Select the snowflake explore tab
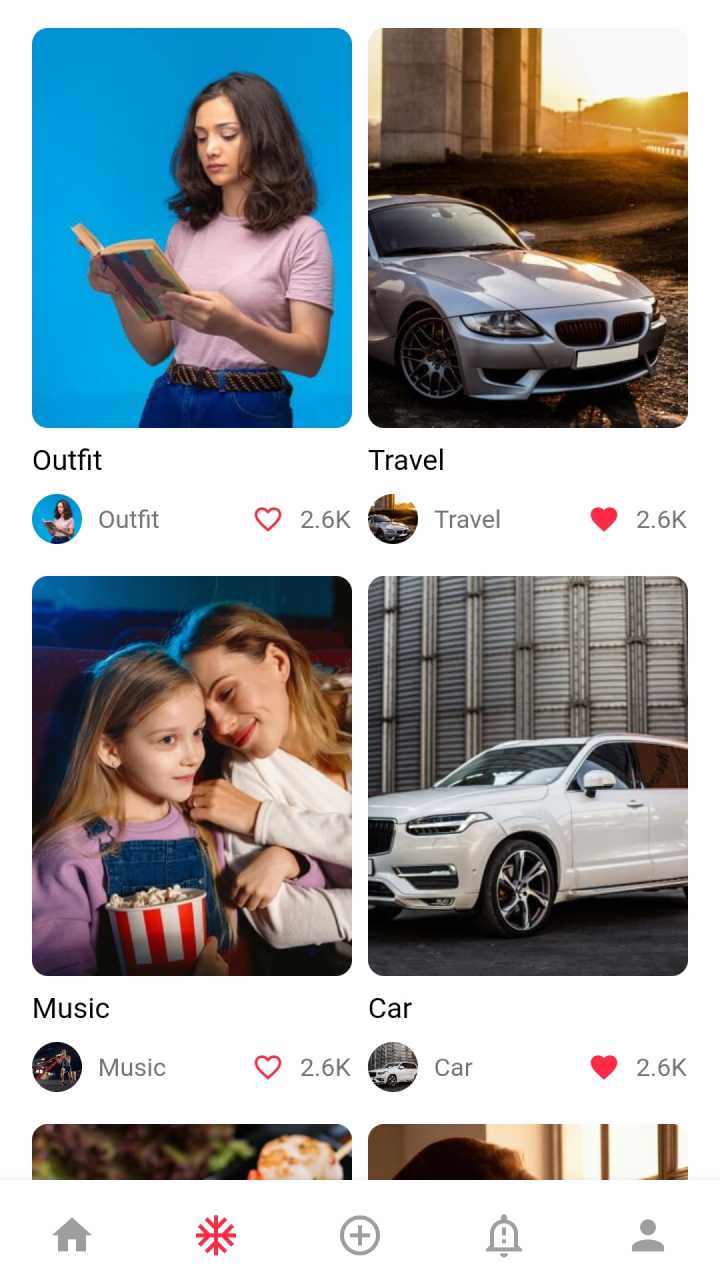The height and width of the screenshot is (1280, 720). coord(216,1236)
